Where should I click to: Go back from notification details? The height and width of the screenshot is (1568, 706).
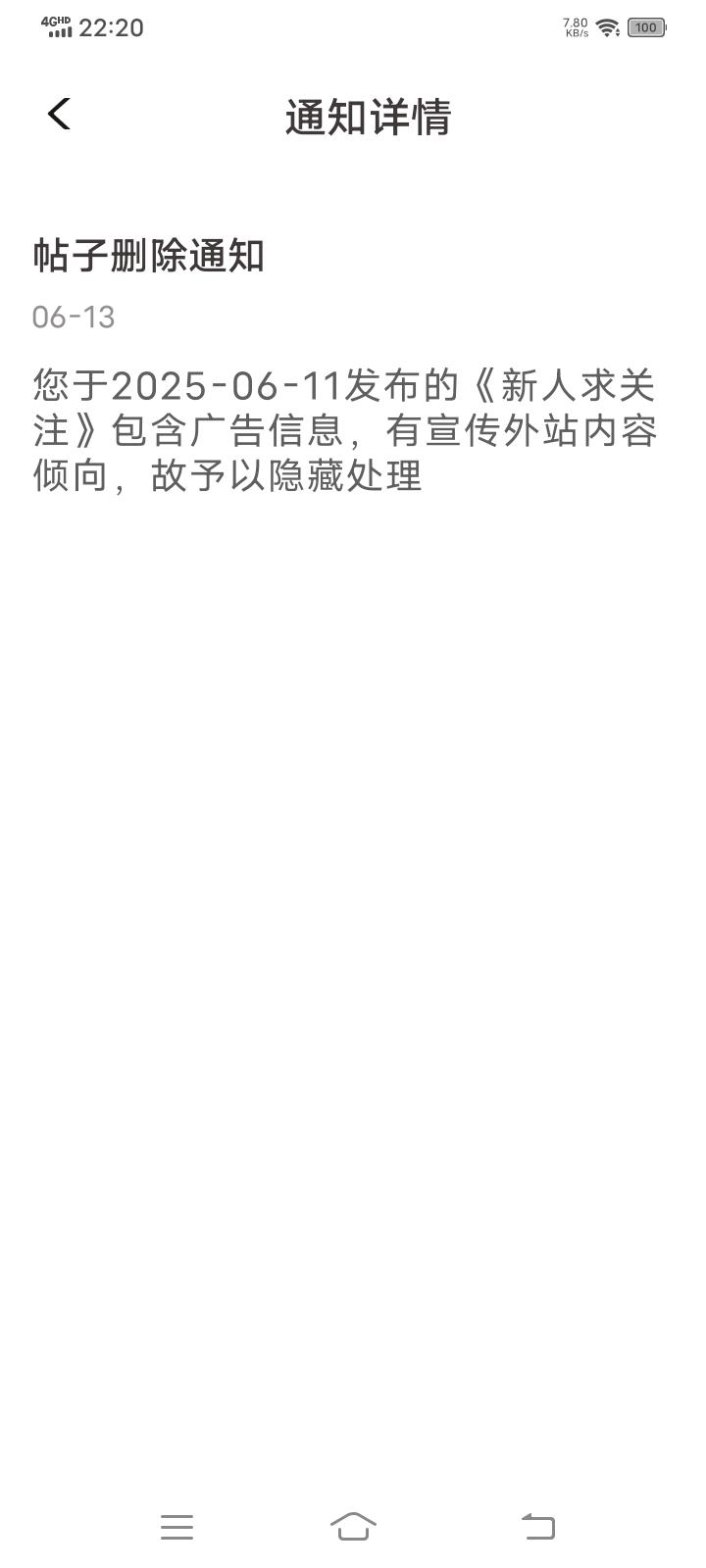[59, 115]
